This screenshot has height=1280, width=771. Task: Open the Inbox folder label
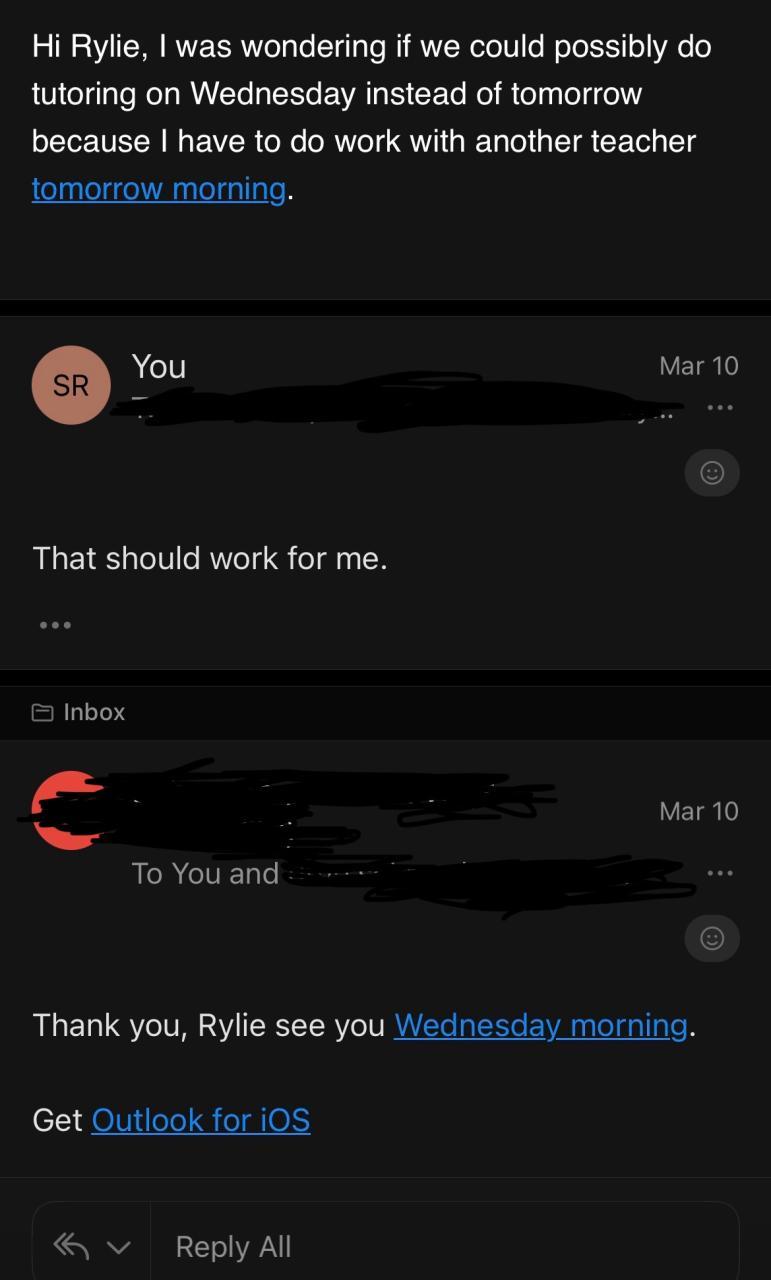[x=79, y=712]
